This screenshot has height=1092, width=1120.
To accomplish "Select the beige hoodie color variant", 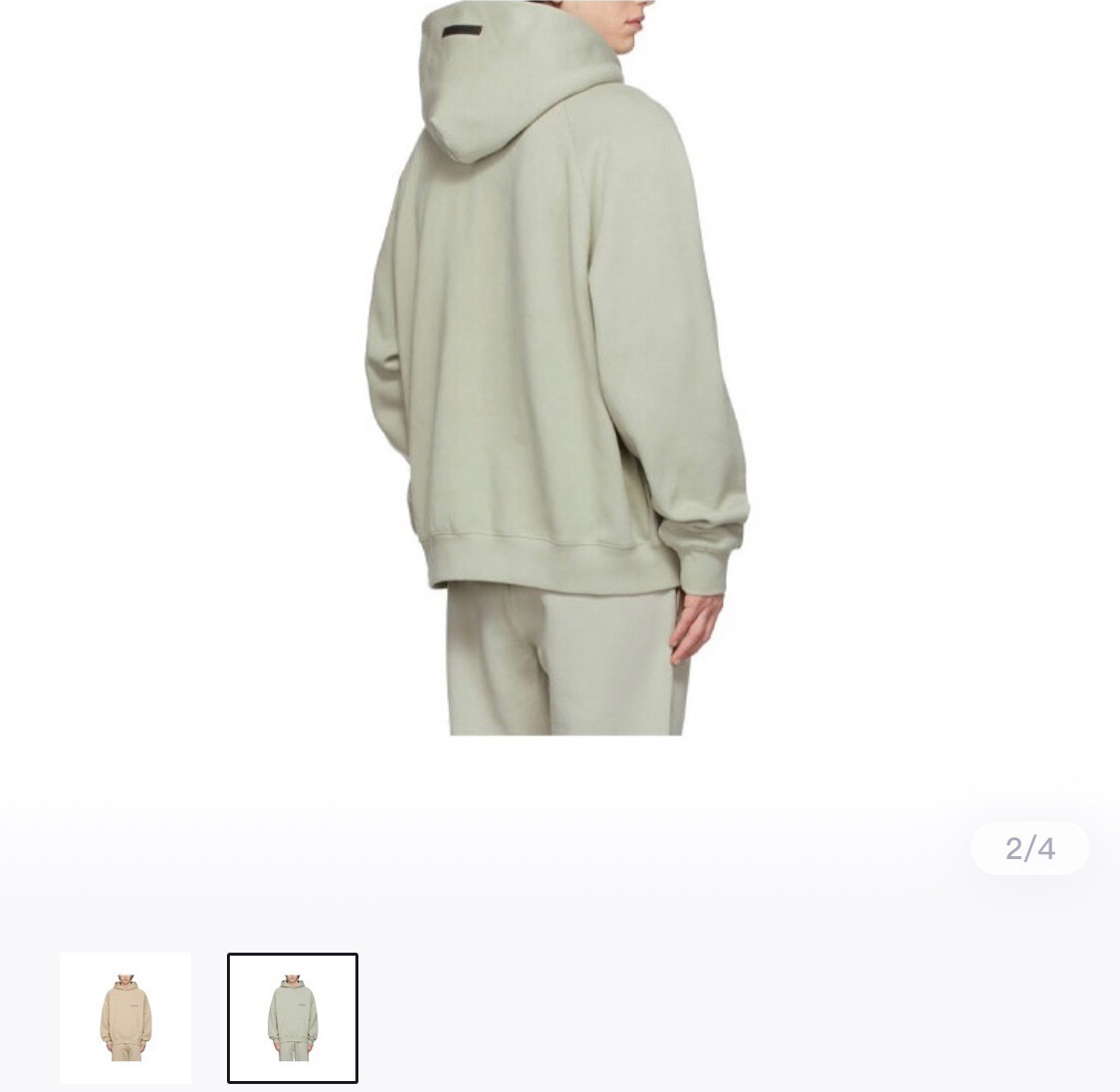I will (125, 1017).
